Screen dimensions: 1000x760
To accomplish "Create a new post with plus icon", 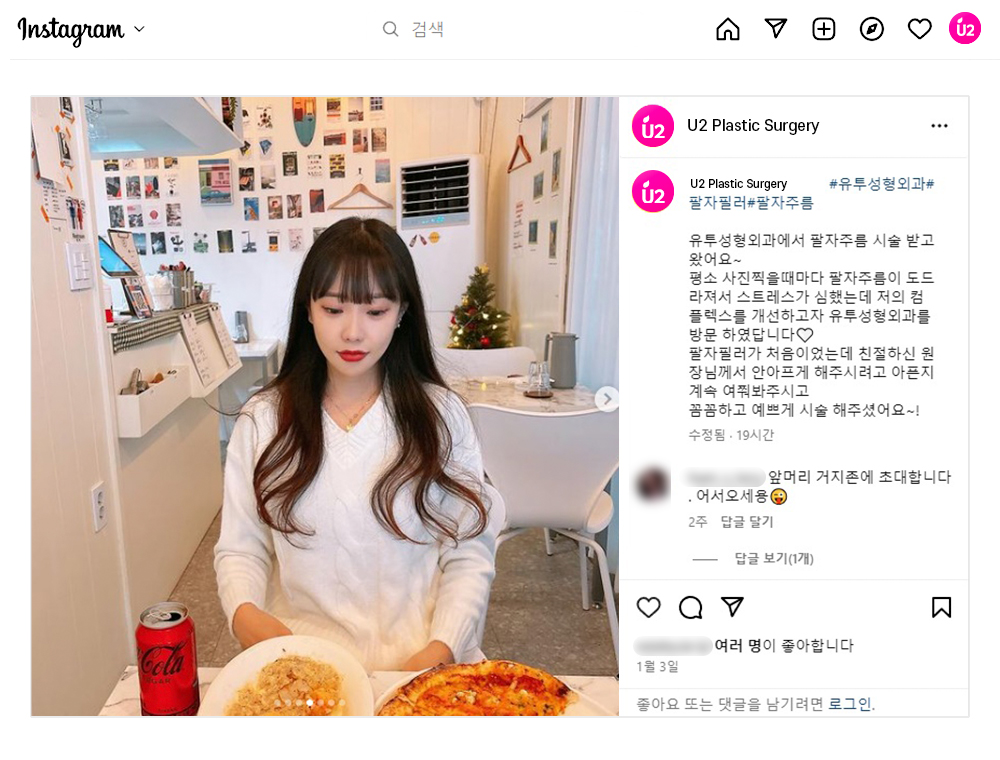I will click(x=824, y=29).
